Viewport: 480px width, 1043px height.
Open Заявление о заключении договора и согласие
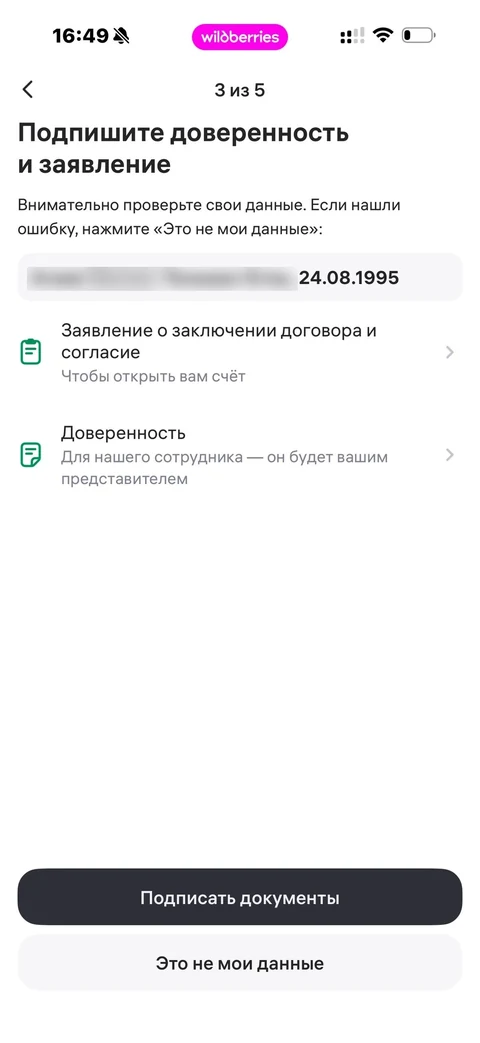click(x=239, y=353)
